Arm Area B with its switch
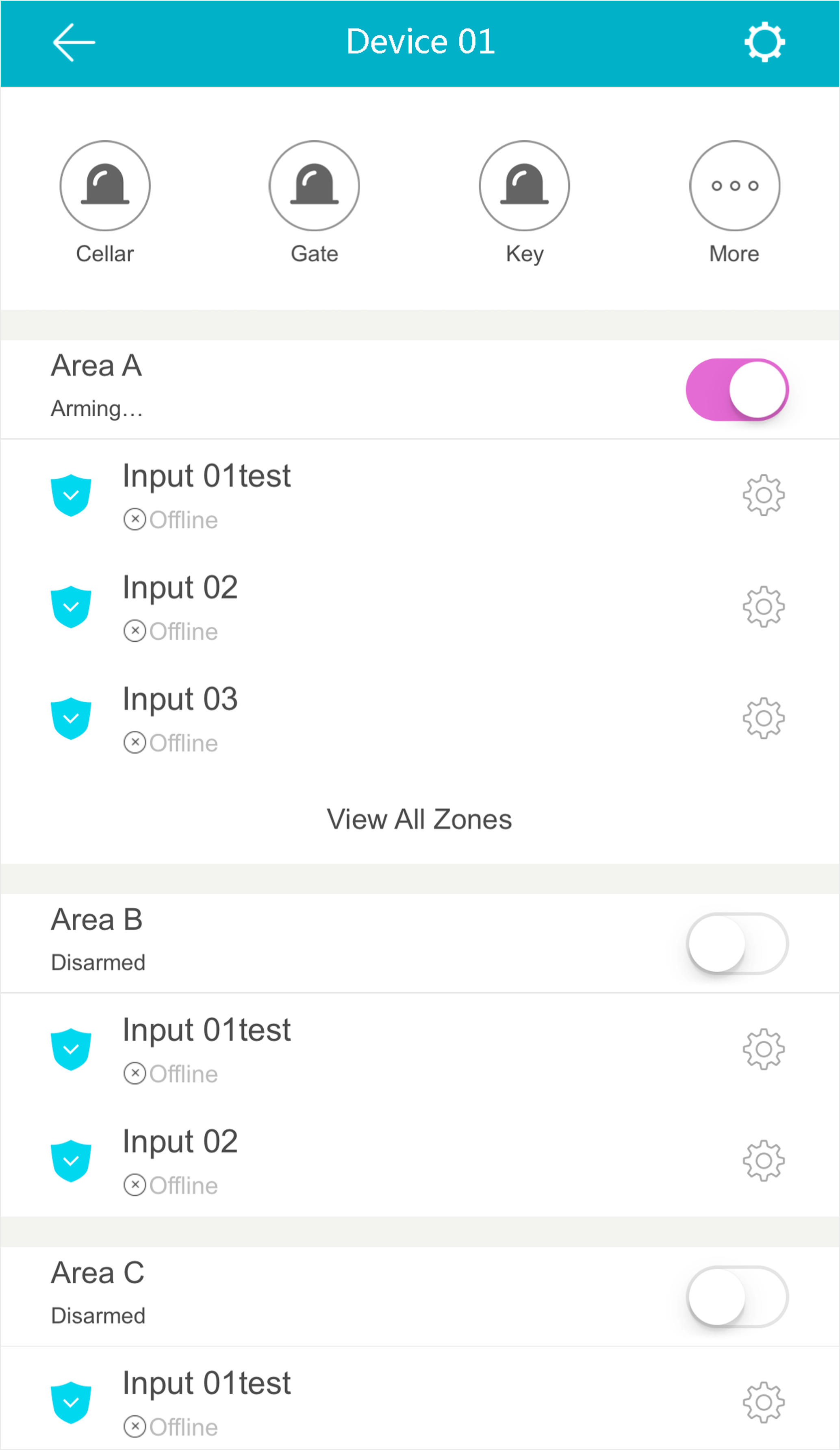 click(737, 943)
